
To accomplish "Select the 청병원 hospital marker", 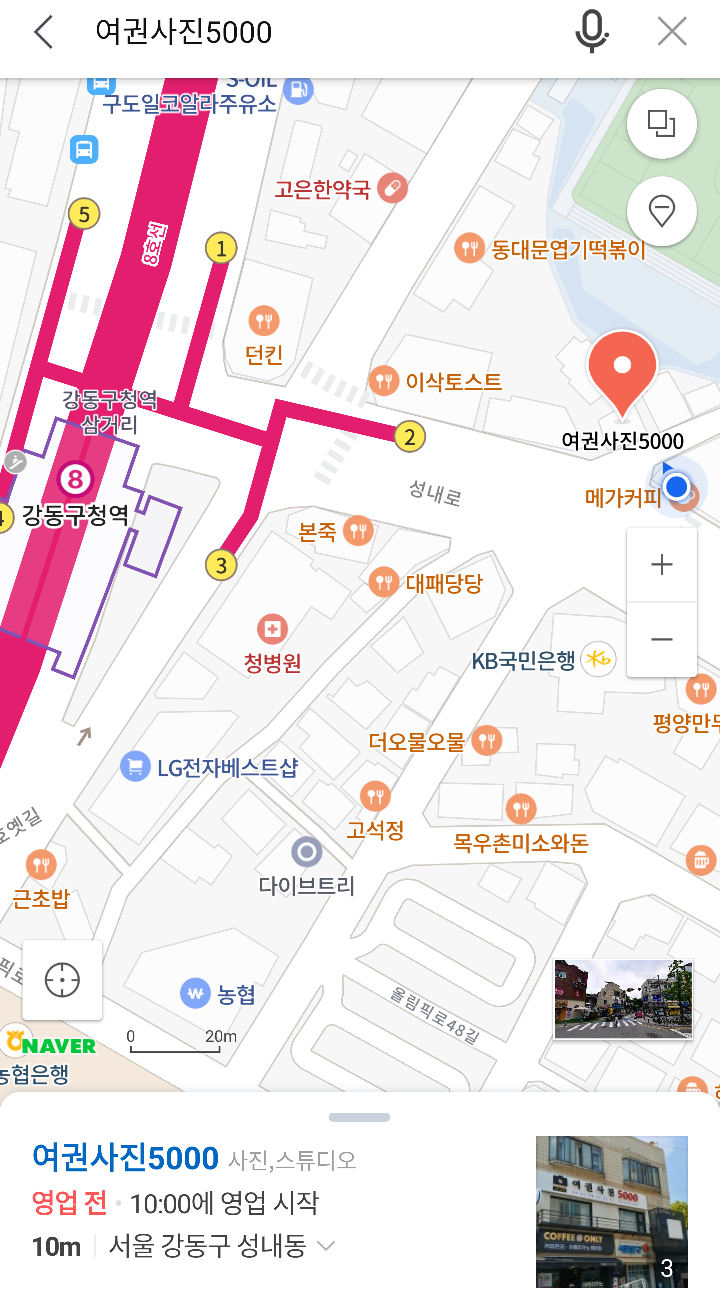I will coord(272,629).
